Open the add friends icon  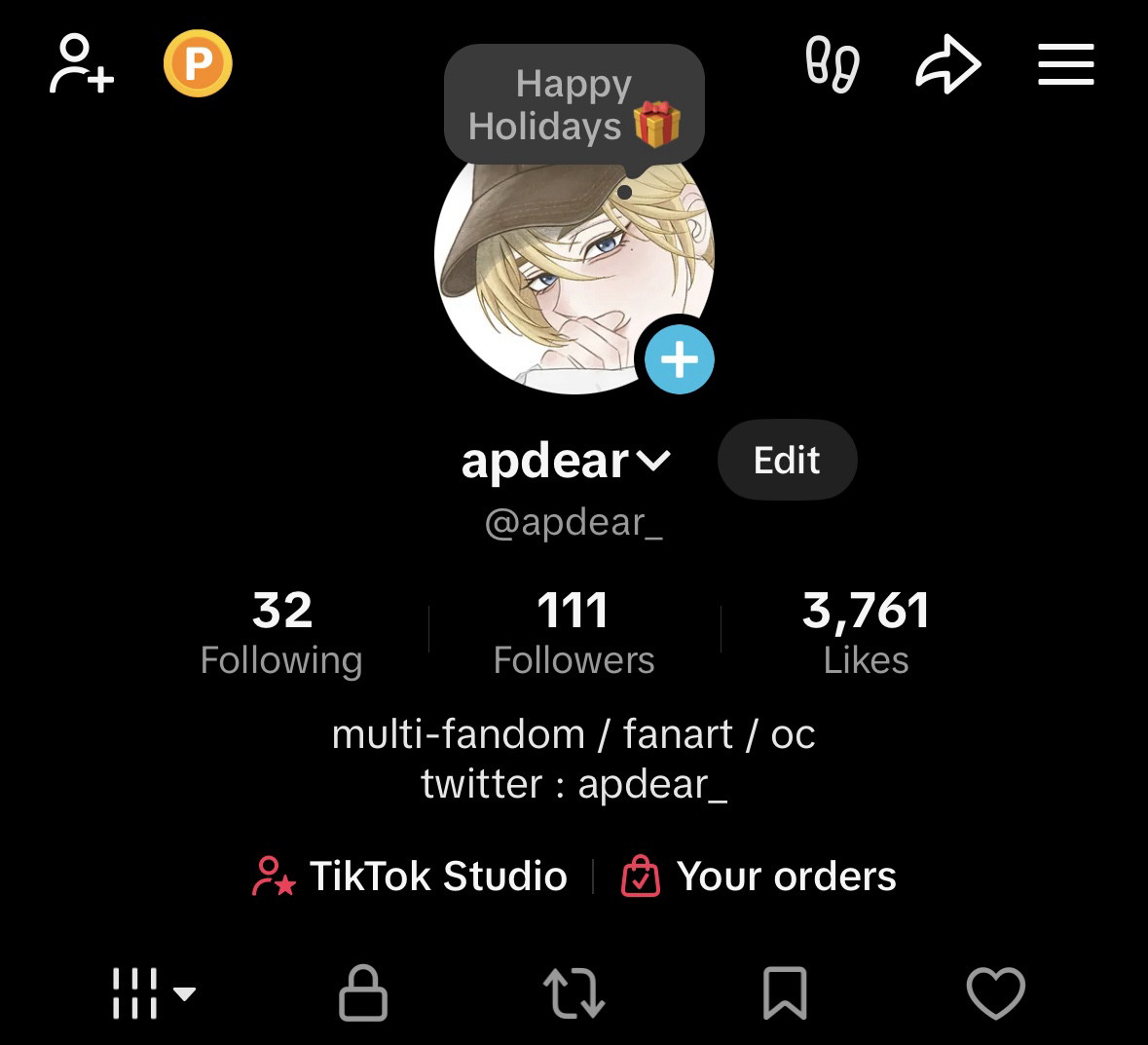point(81,64)
